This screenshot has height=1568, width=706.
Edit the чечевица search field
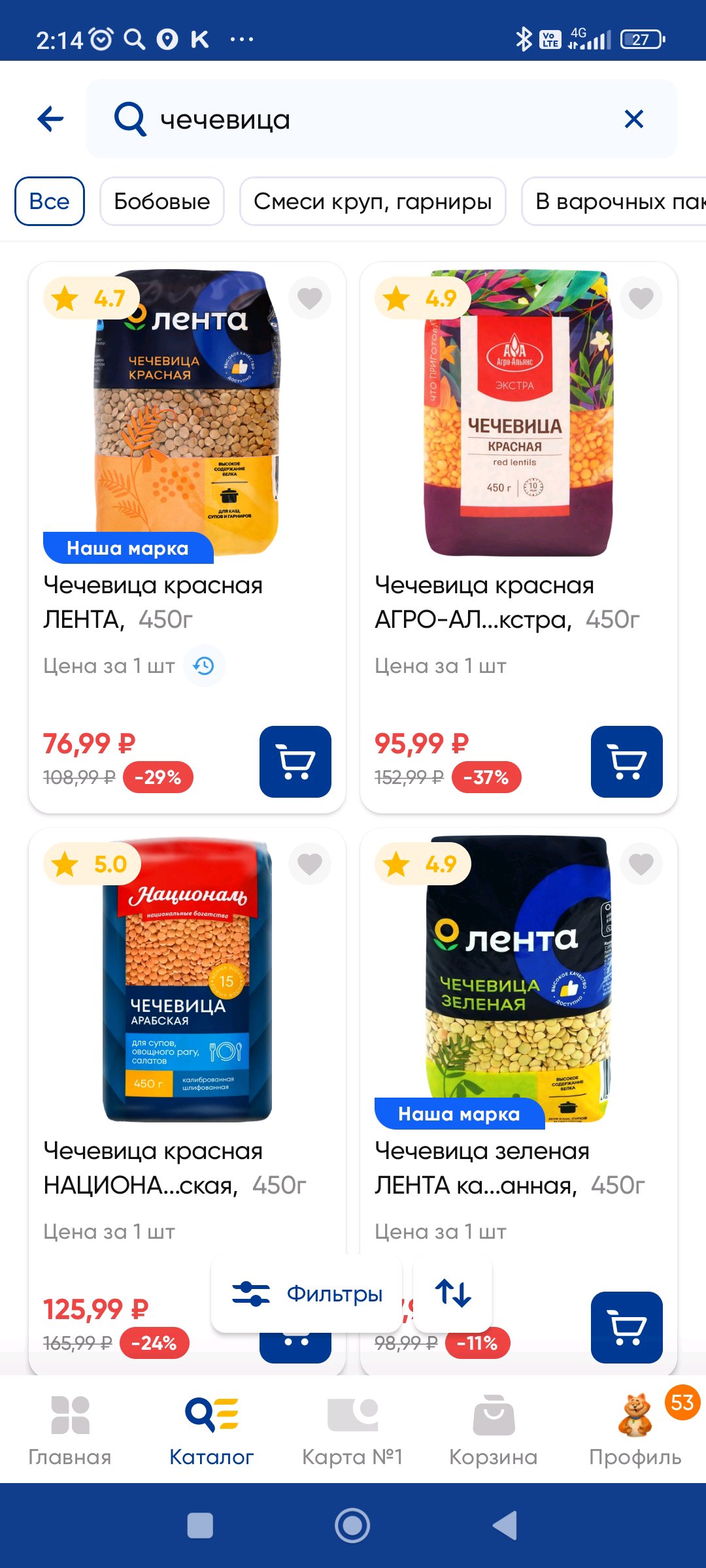tap(381, 119)
